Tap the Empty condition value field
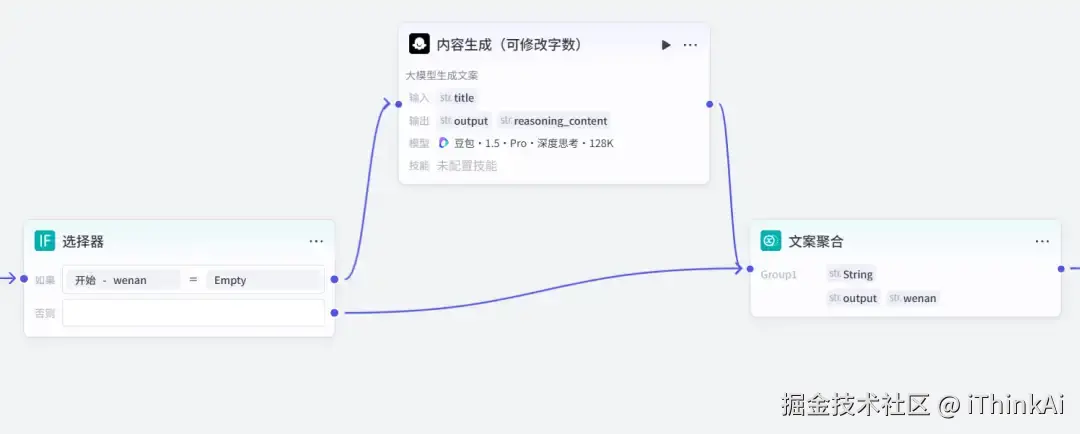 pyautogui.click(x=262, y=280)
